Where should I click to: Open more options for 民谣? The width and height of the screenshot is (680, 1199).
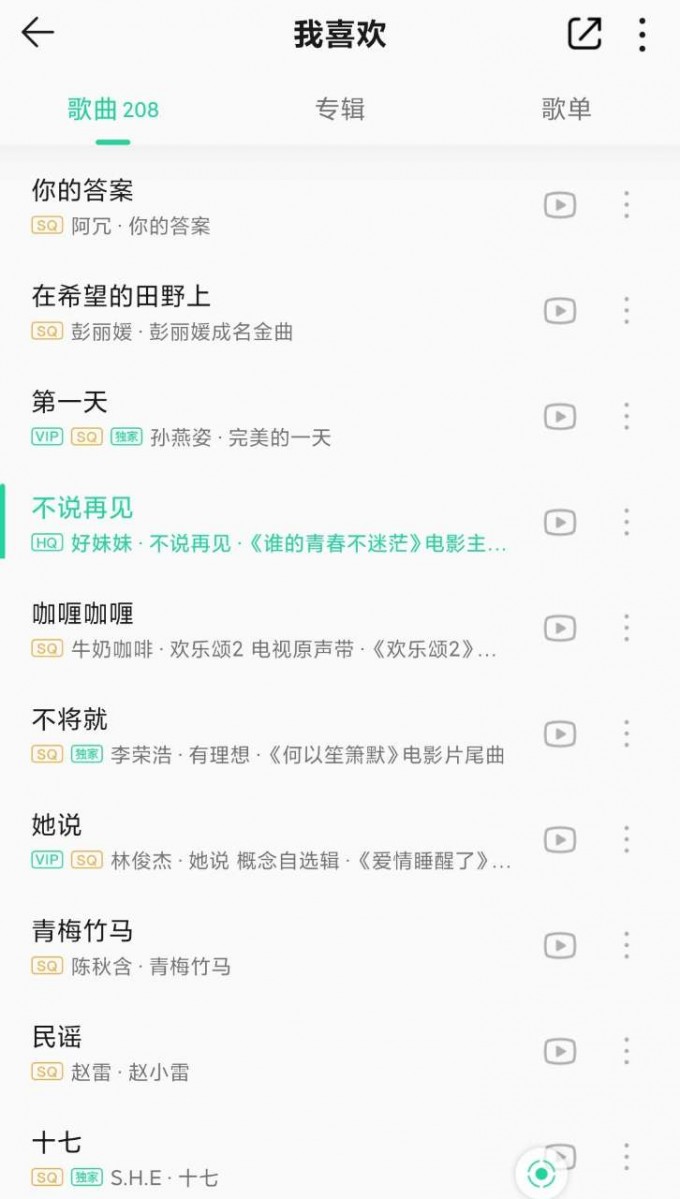(626, 1051)
